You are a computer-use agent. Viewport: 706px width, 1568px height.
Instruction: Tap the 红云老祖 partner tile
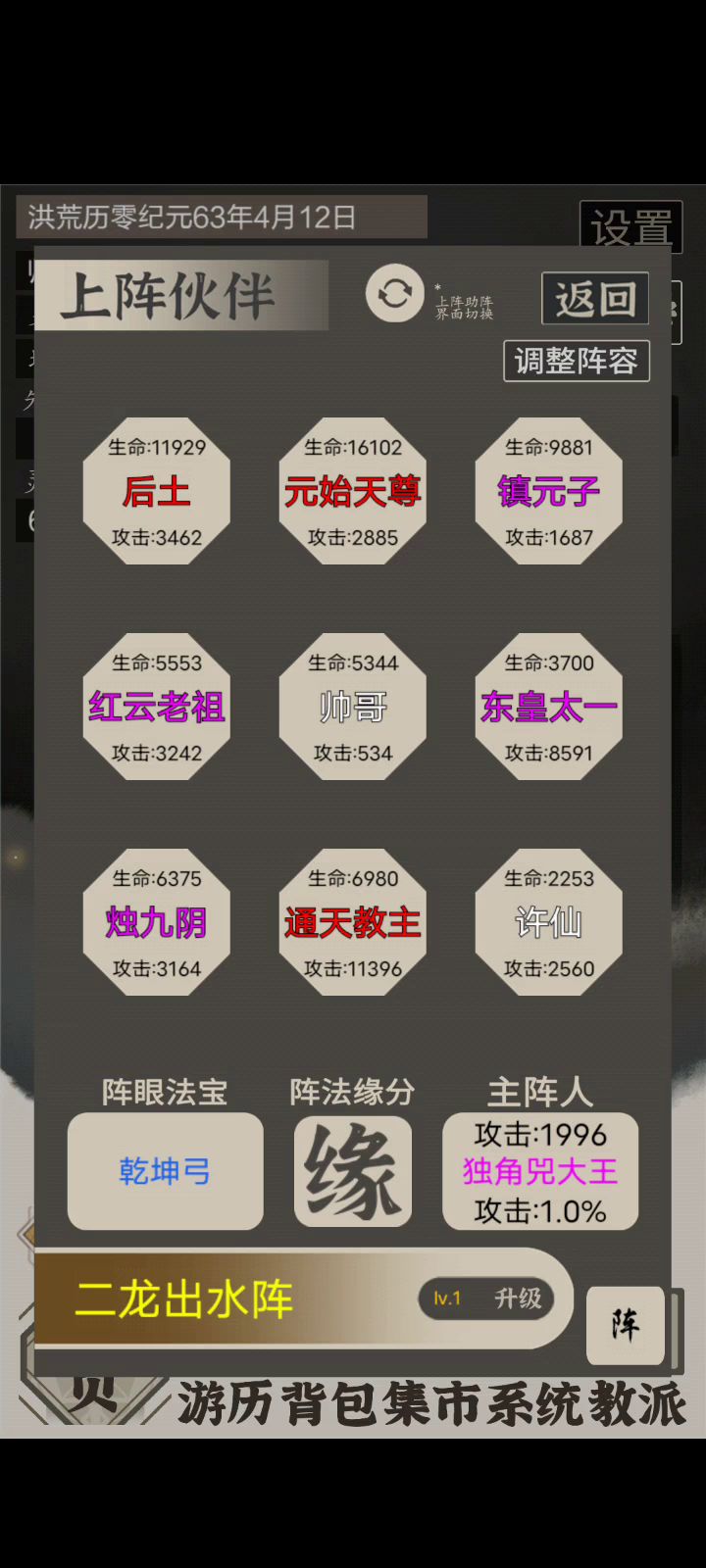coord(157,707)
